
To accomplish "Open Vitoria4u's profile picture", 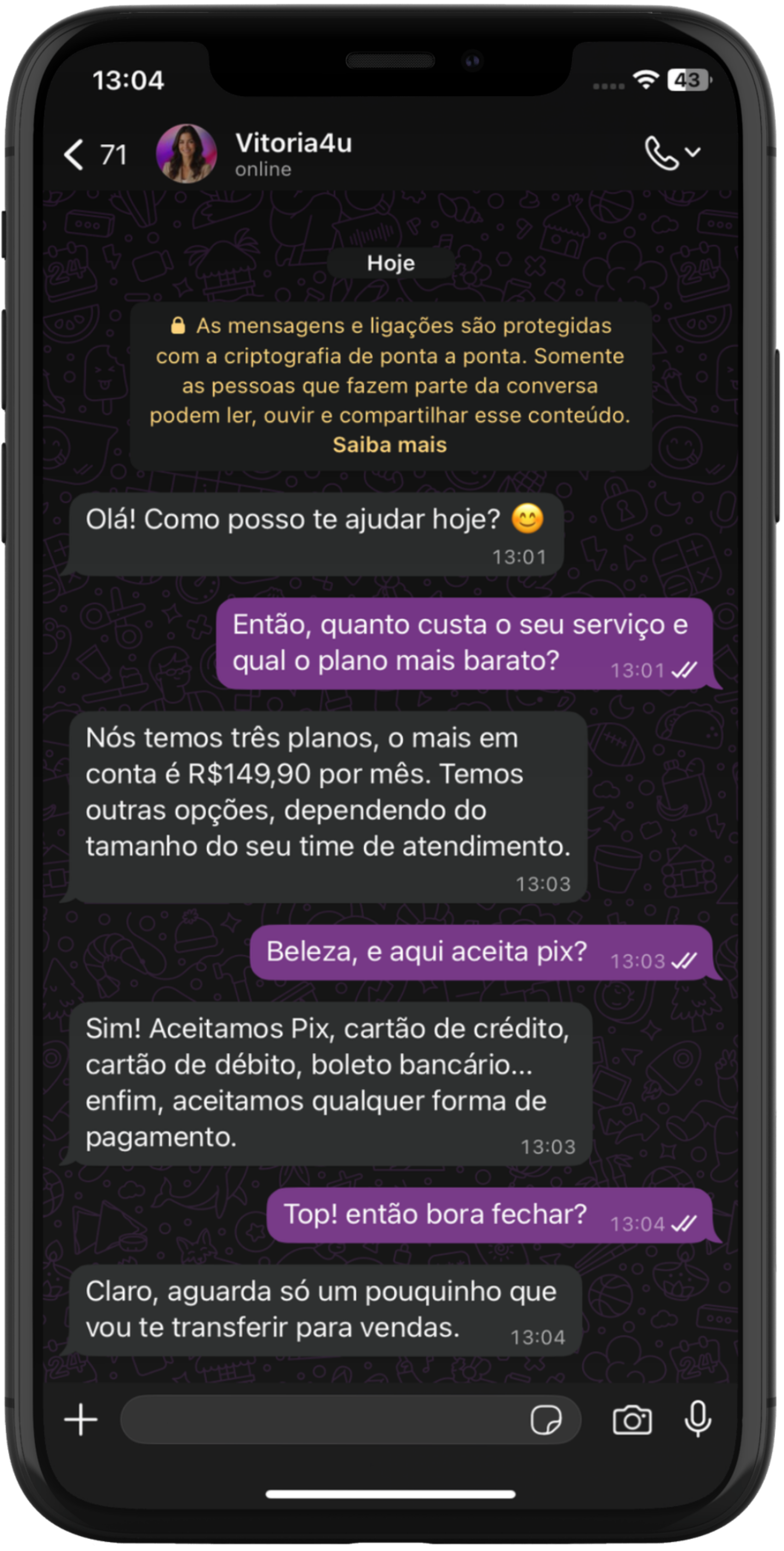I will pos(186,152).
